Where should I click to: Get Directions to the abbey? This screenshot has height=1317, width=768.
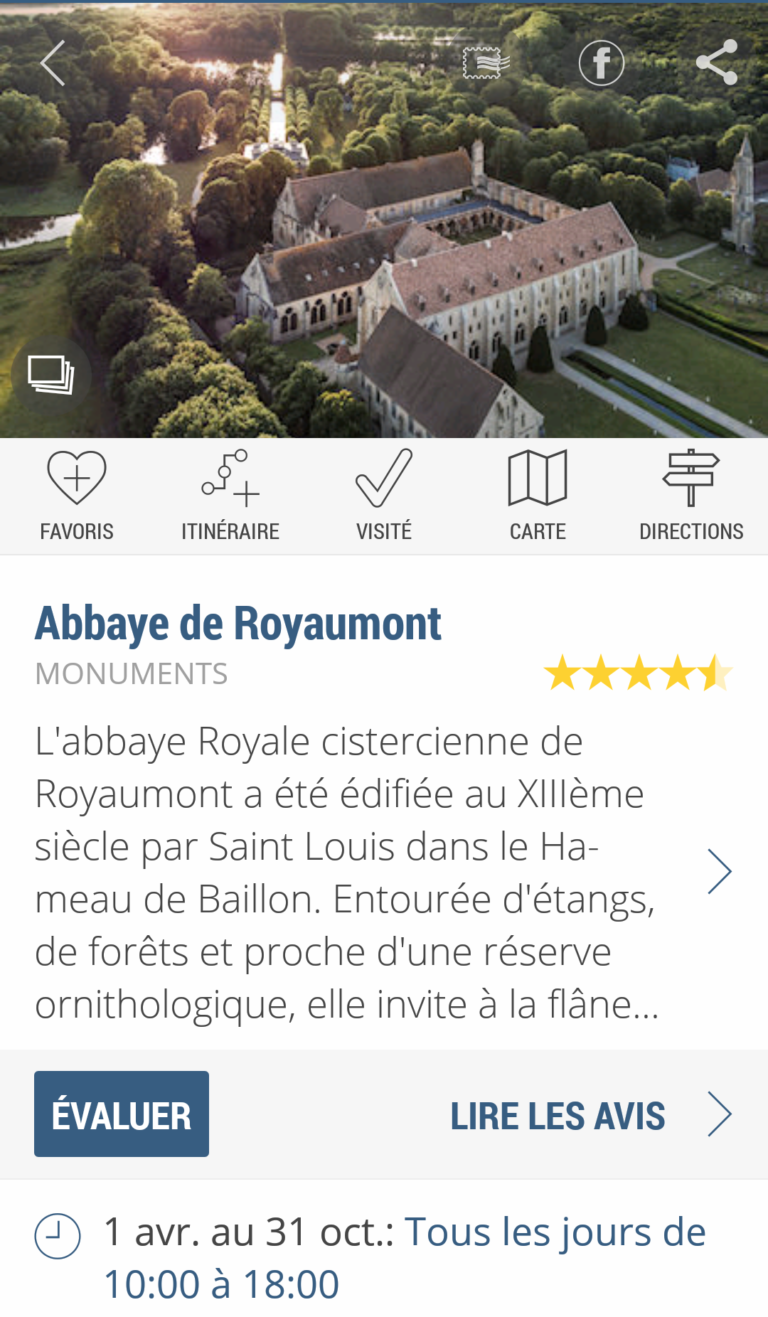tap(691, 496)
